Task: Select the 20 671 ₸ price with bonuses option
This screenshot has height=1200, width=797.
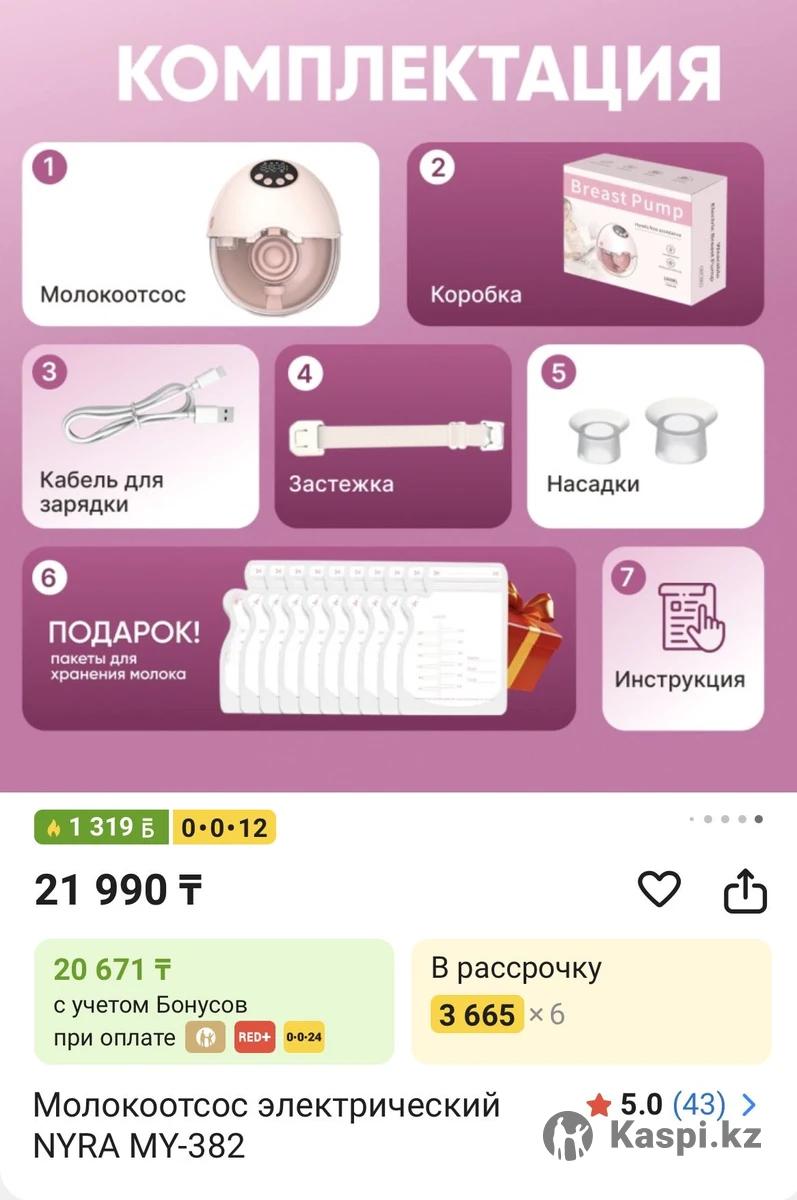Action: (214, 1001)
